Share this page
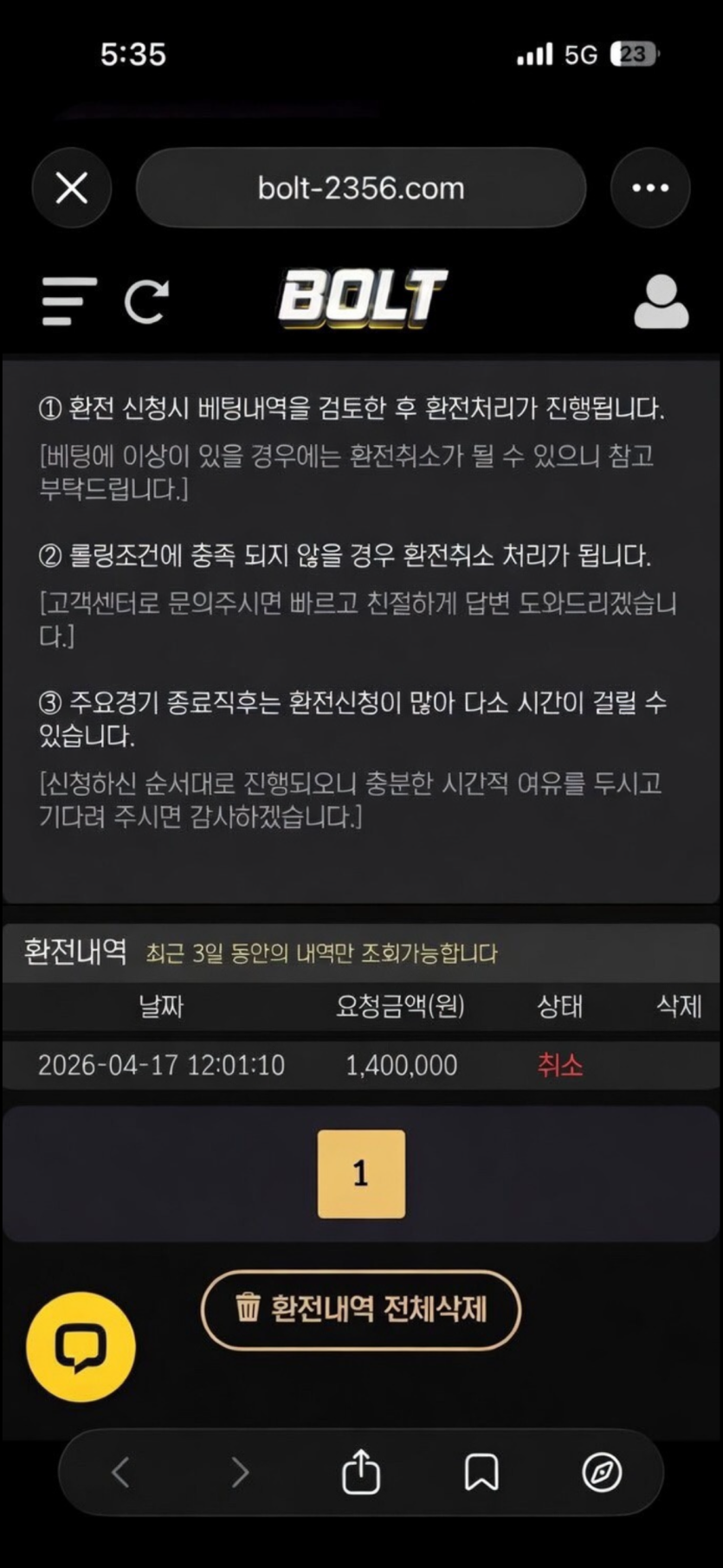 coord(361,1471)
